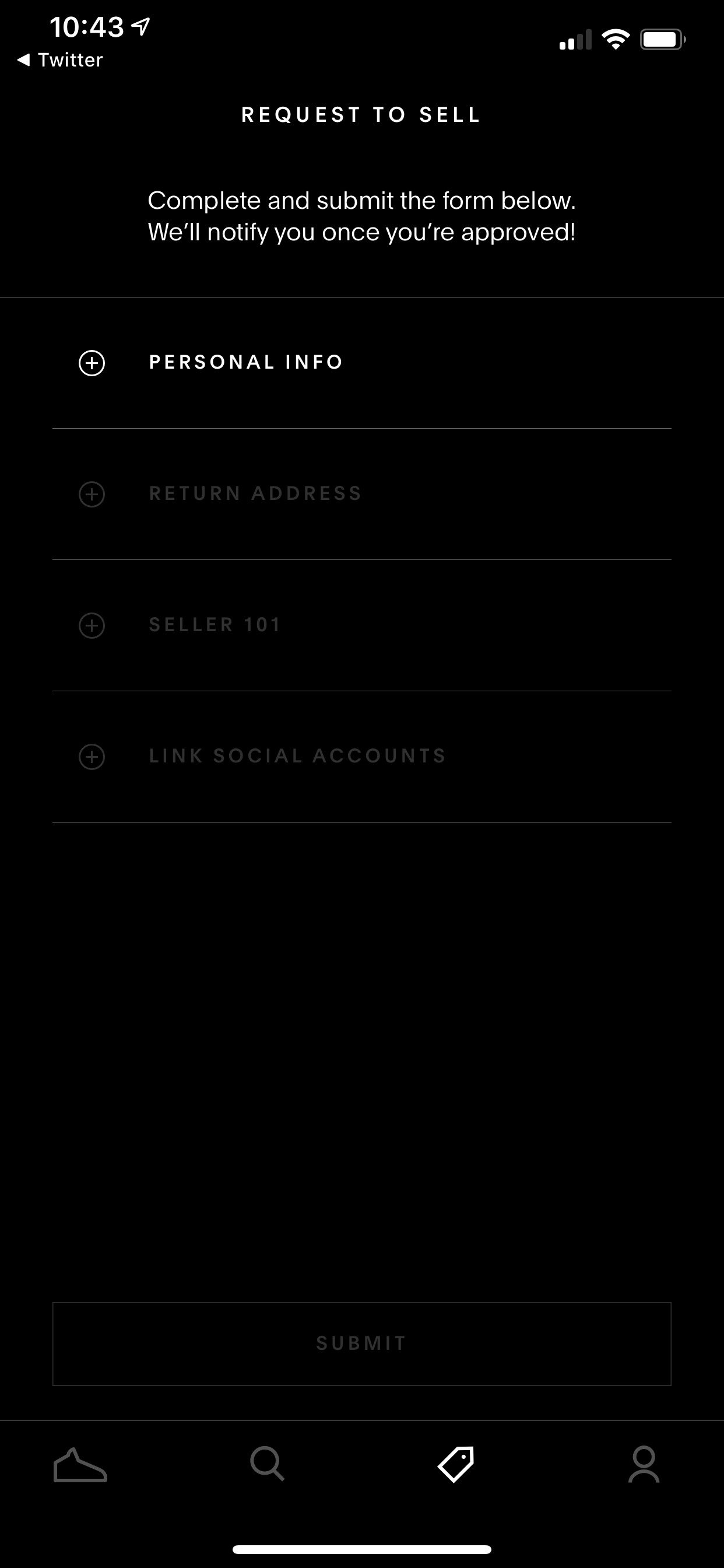This screenshot has height=1568, width=724.
Task: Open the search tab
Action: click(x=267, y=1465)
